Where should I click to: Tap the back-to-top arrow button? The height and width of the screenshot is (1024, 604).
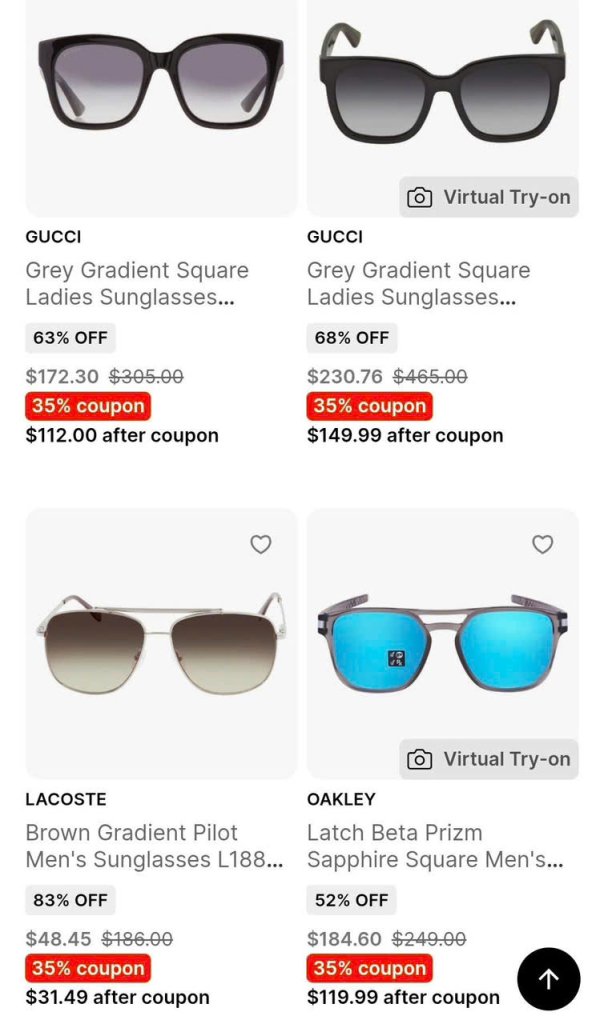point(548,979)
